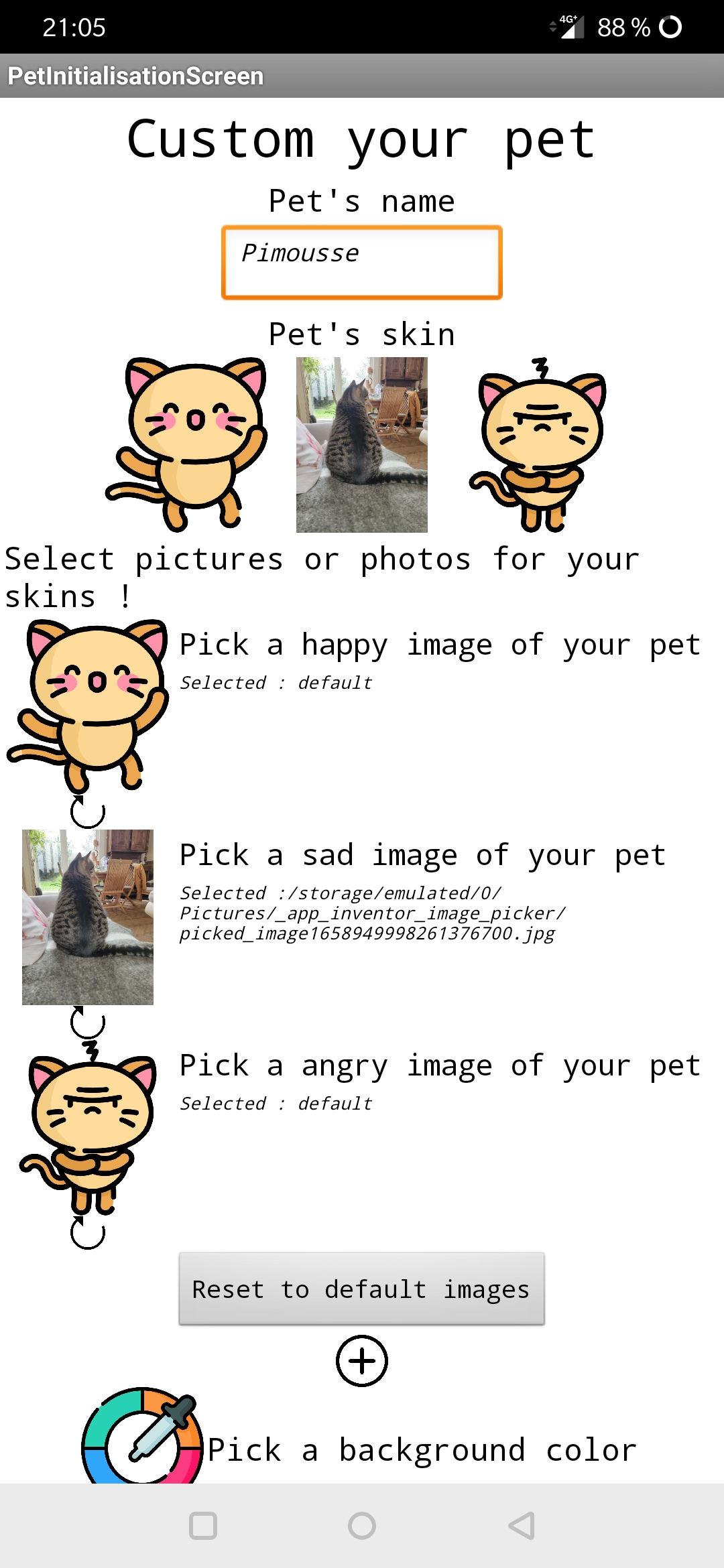Screen dimensions: 724x1568
Task: Tap Reset to default images button
Action: click(362, 1289)
